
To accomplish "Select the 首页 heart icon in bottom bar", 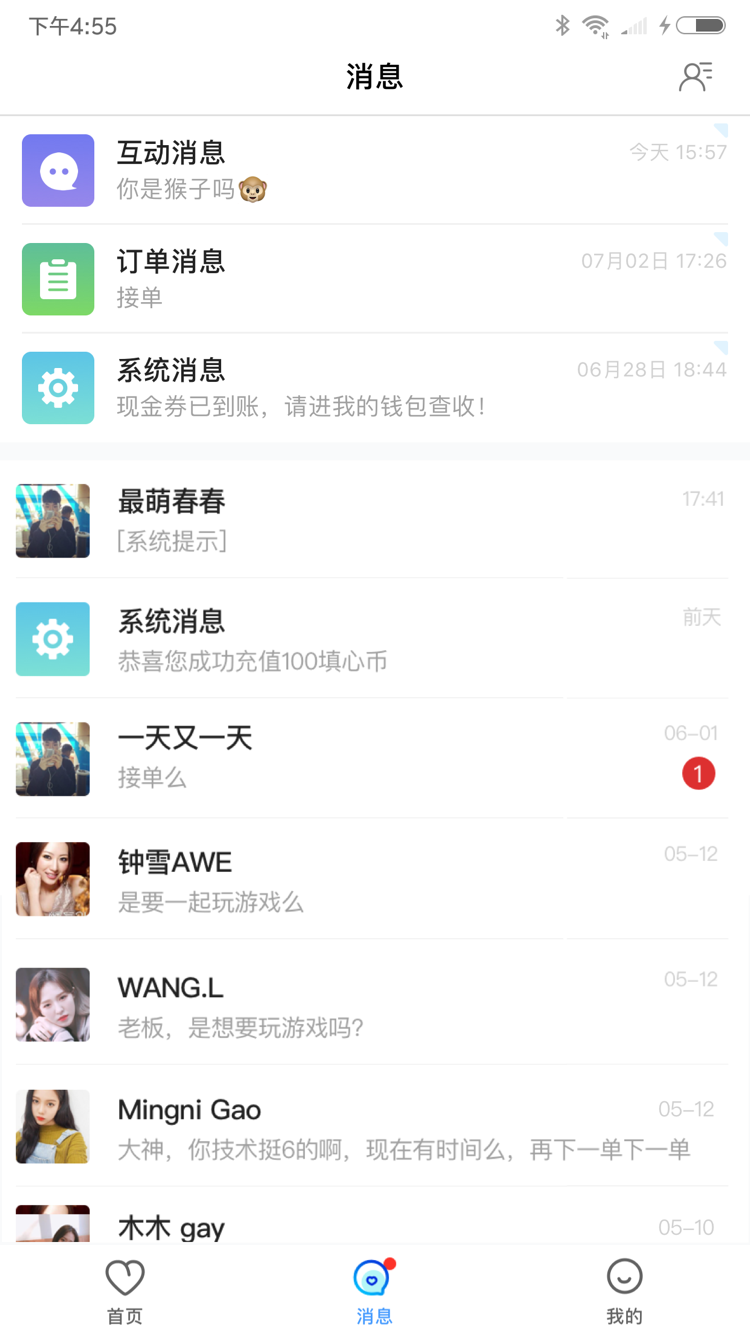I will 124,1276.
